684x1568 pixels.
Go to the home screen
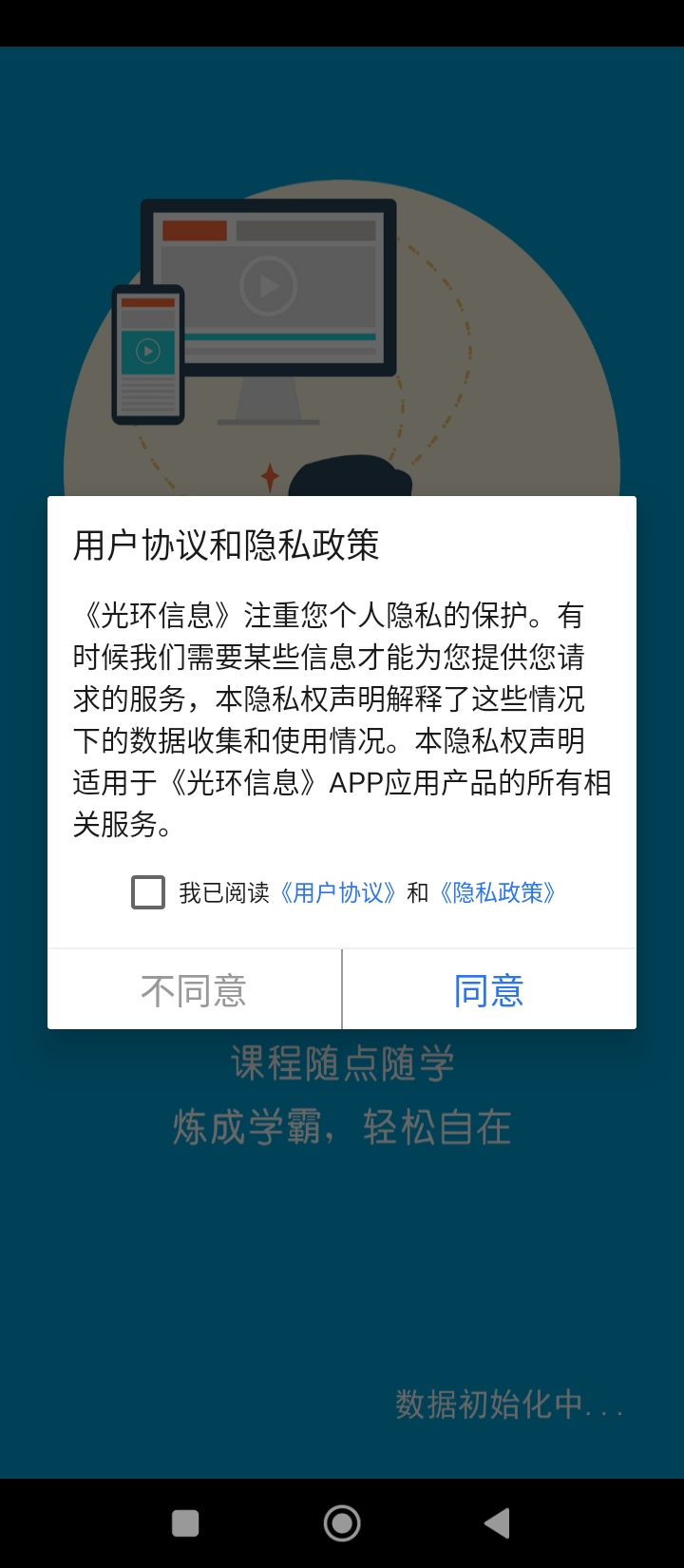point(342,1523)
